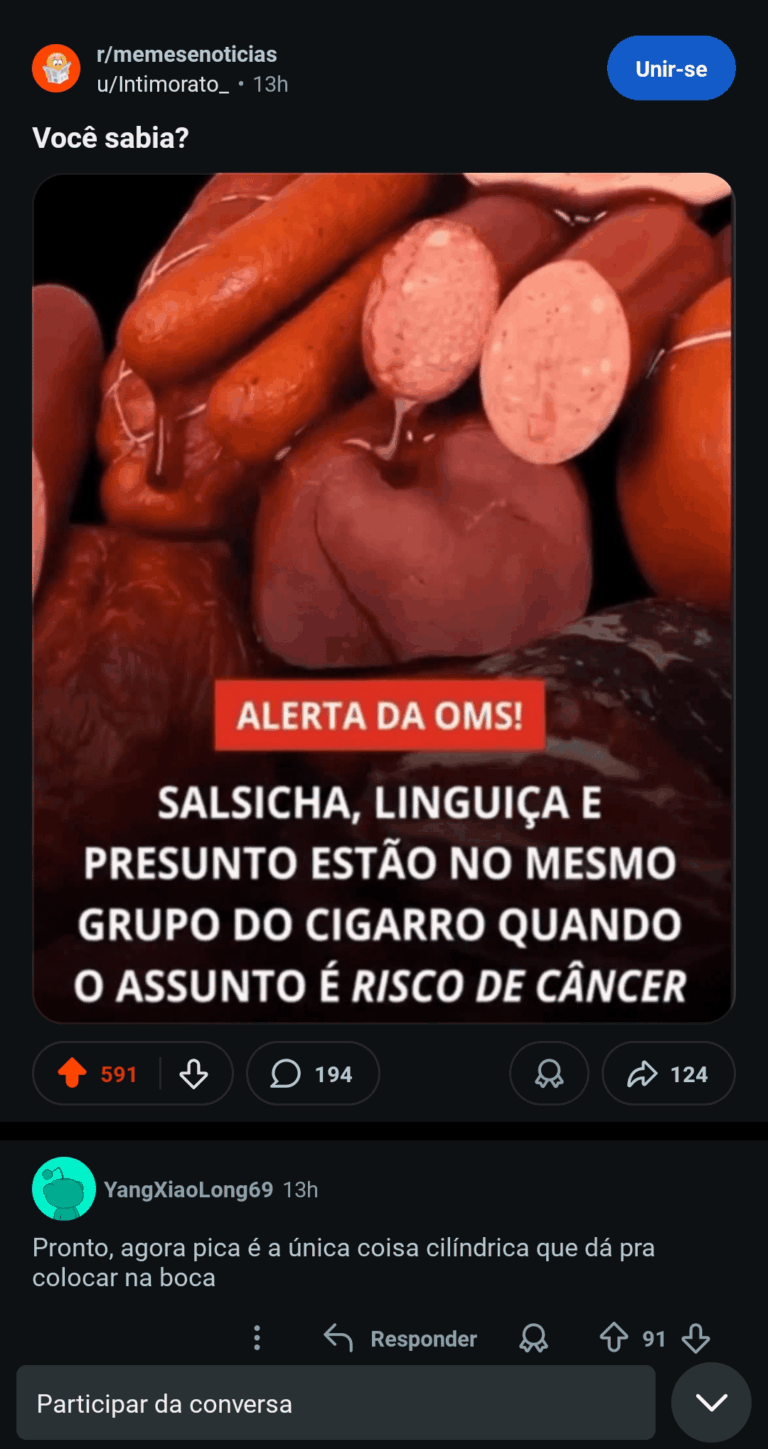This screenshot has width=768, height=1449.
Task: Open YangXiaoLong69's profile
Action: (188, 1190)
